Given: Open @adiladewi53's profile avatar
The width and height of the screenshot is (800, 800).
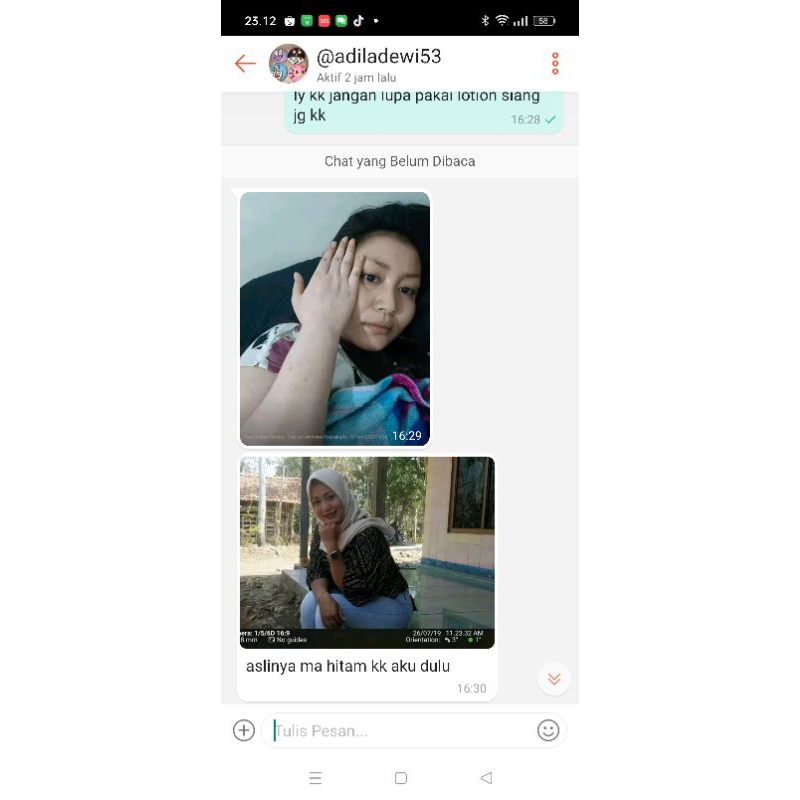Looking at the screenshot, I should tap(289, 64).
